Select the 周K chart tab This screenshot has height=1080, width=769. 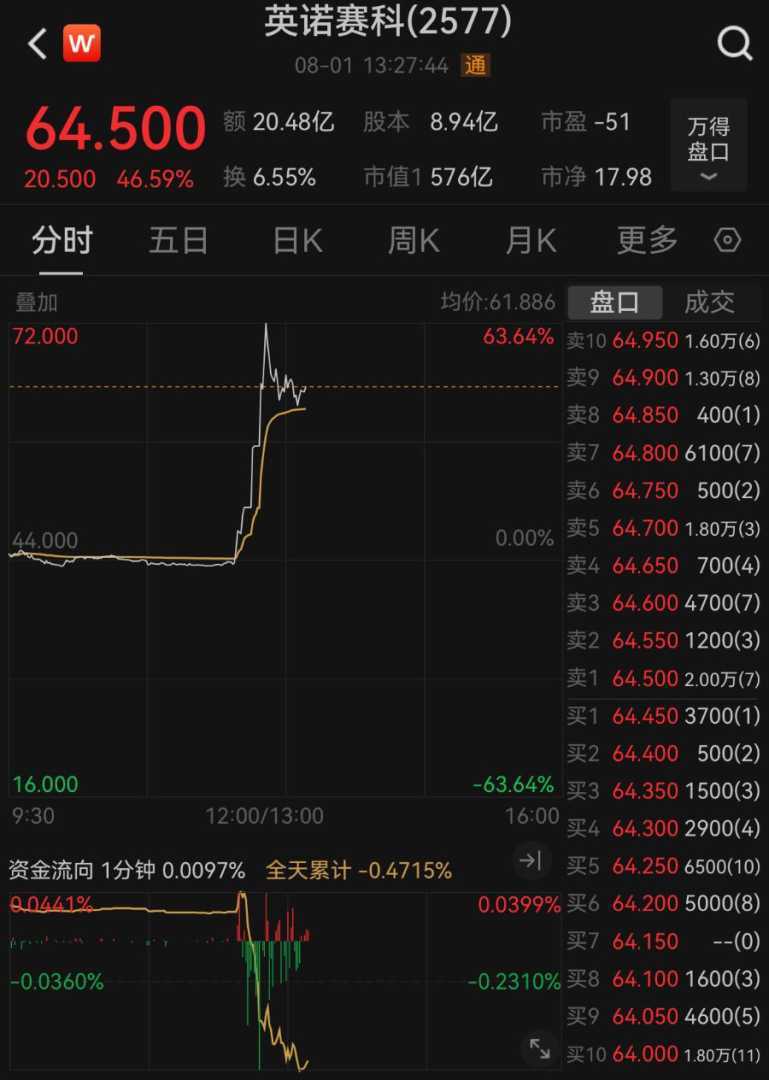(x=414, y=241)
